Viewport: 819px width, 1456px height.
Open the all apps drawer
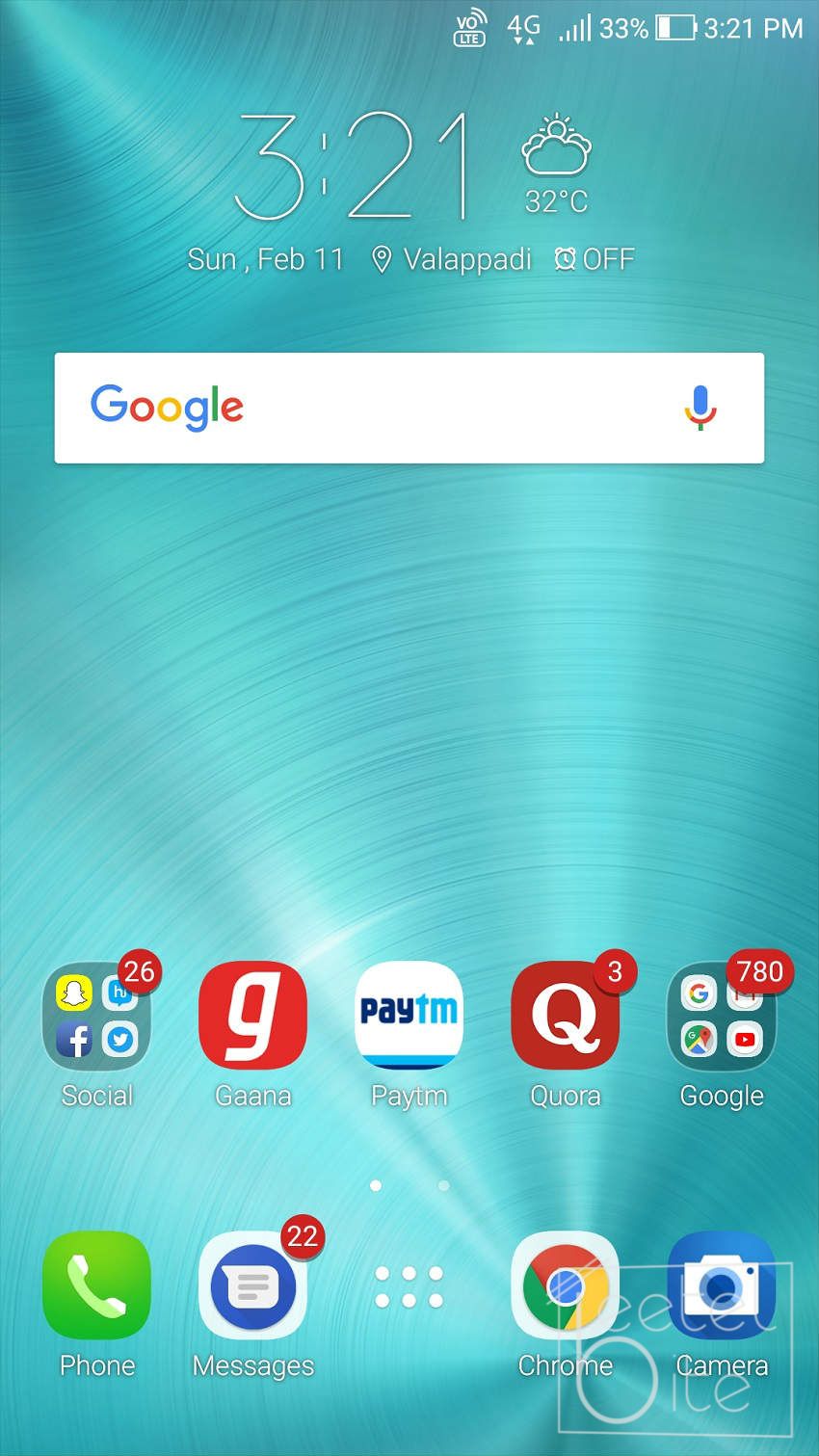(409, 1286)
